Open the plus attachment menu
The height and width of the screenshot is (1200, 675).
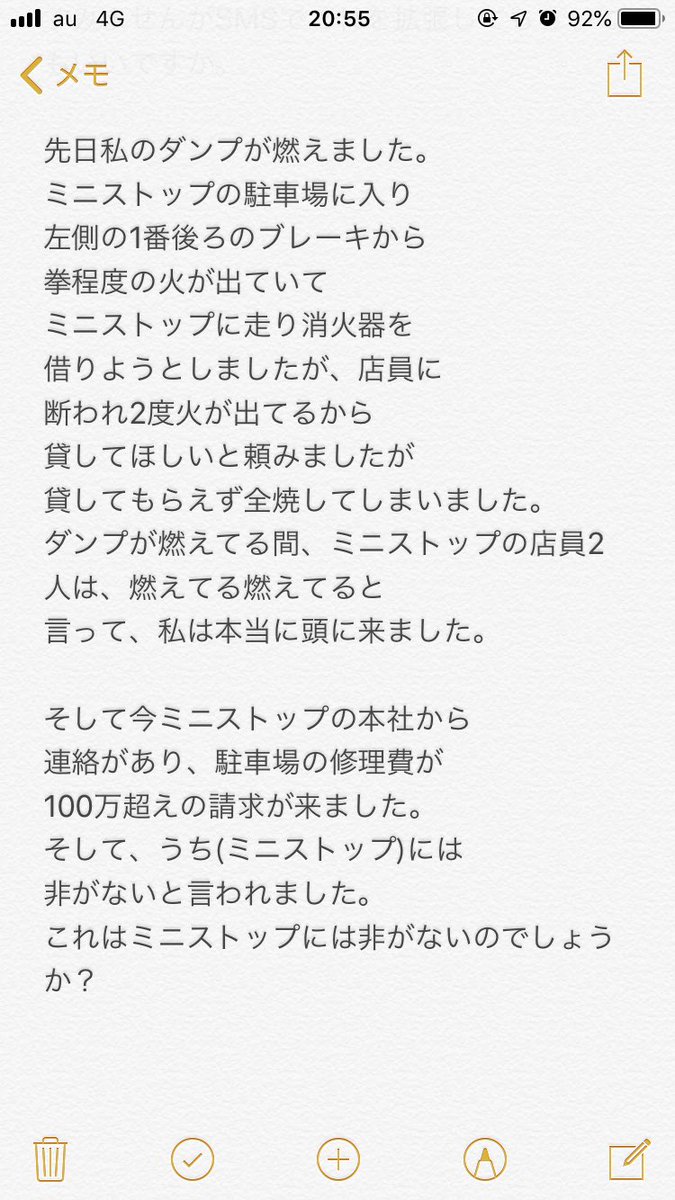pyautogui.click(x=338, y=1159)
